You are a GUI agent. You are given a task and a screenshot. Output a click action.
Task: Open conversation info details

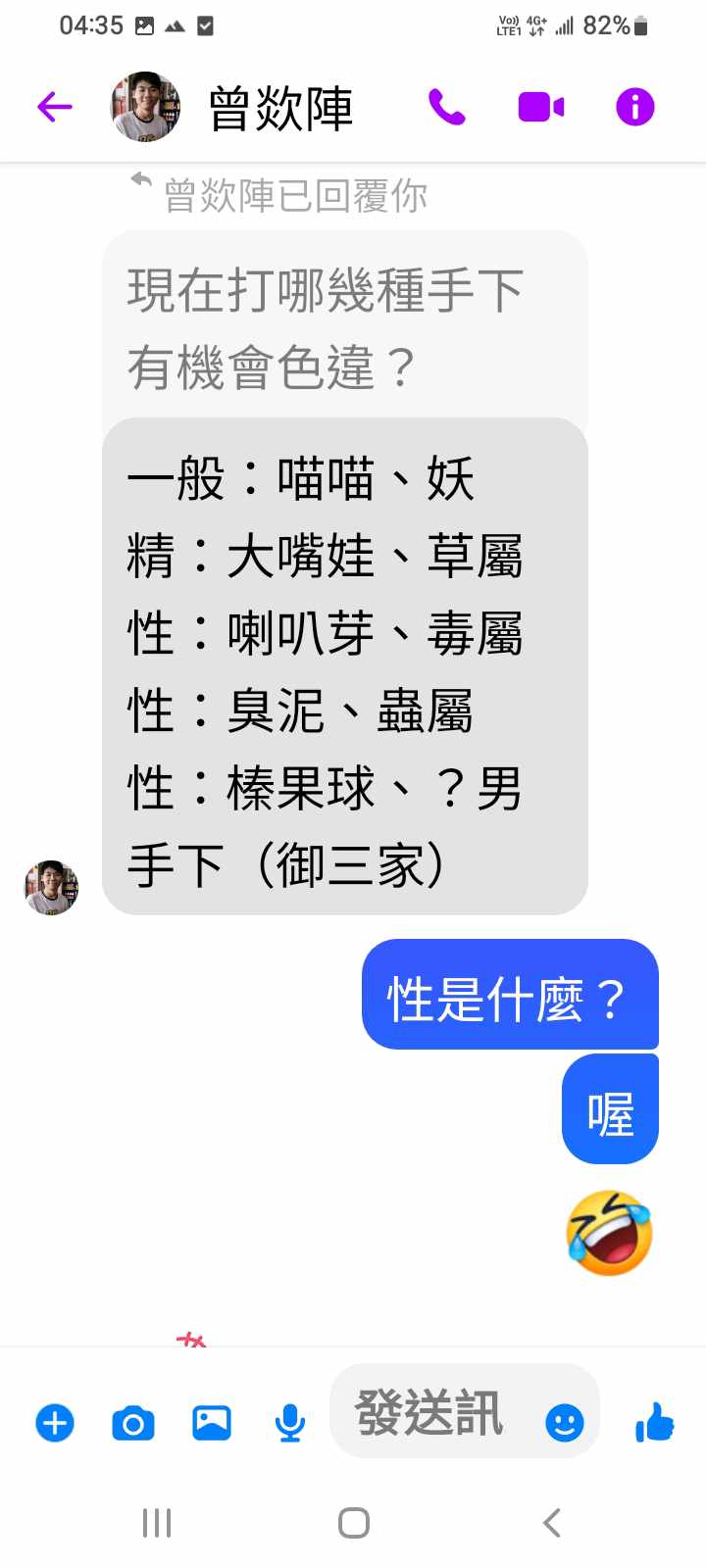tap(634, 107)
